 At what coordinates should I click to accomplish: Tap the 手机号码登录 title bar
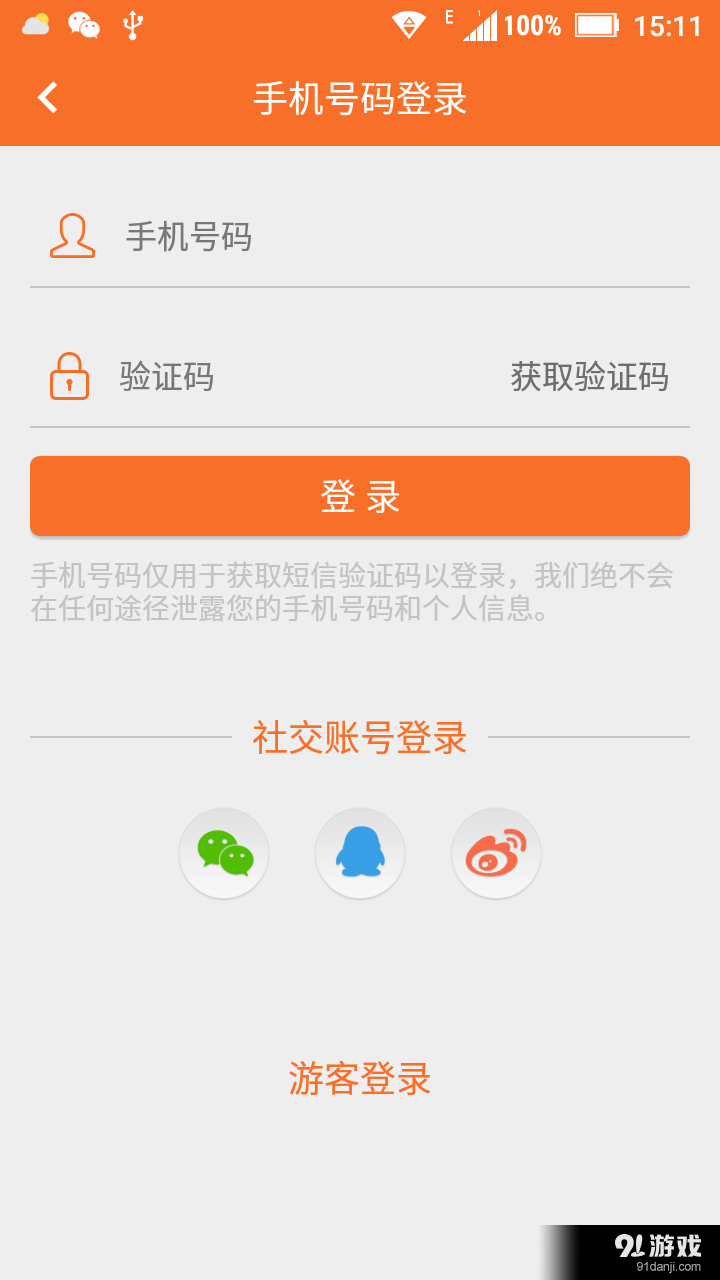(x=360, y=99)
